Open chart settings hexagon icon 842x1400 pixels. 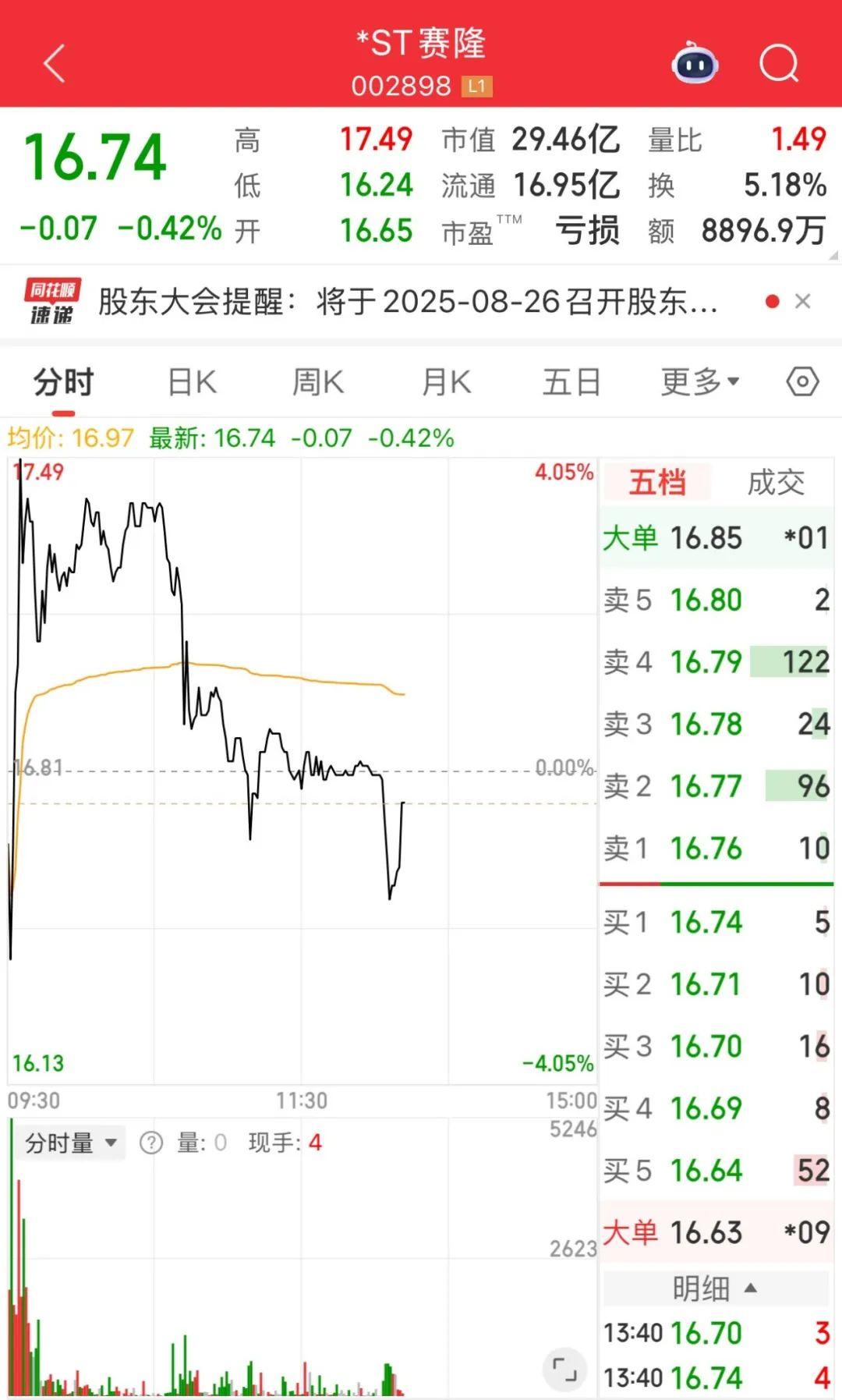(x=803, y=382)
